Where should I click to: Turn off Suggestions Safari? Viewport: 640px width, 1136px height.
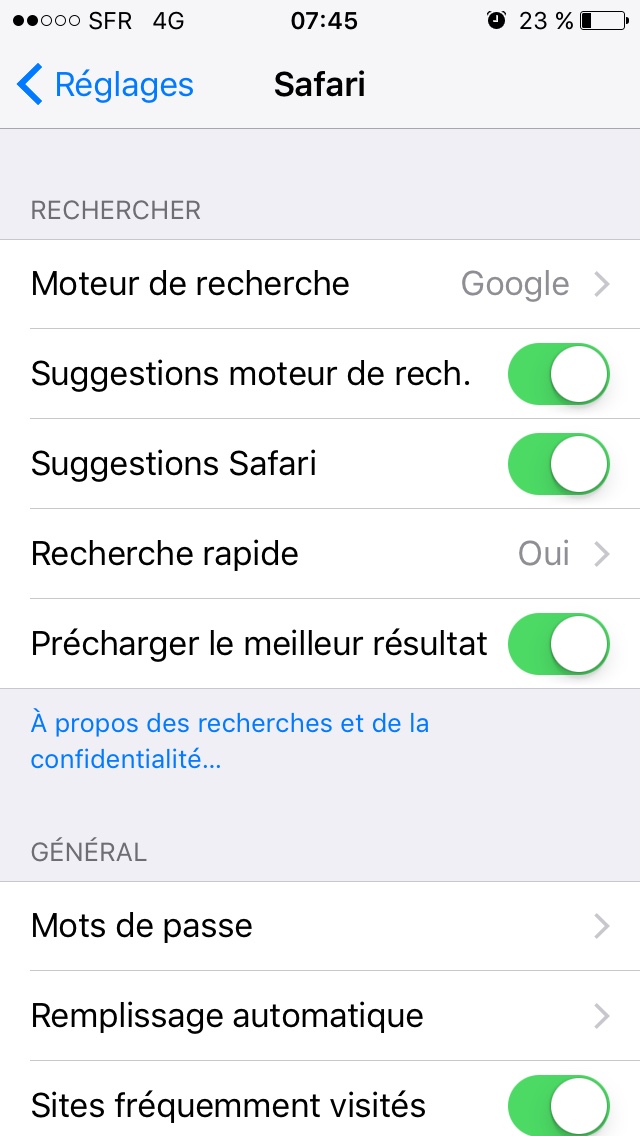(558, 464)
